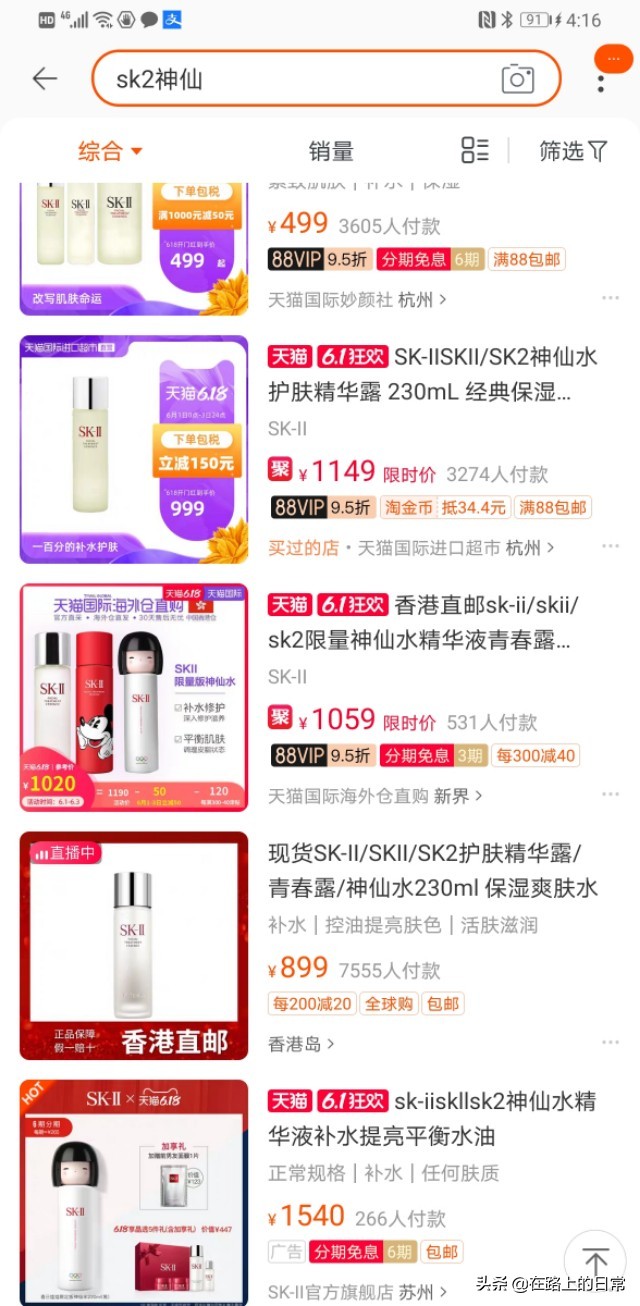Open more options for the ¥1149 item

pos(610,548)
